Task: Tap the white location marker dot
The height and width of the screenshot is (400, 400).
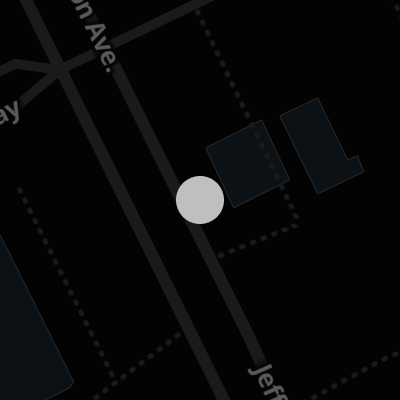Action: 200,200
